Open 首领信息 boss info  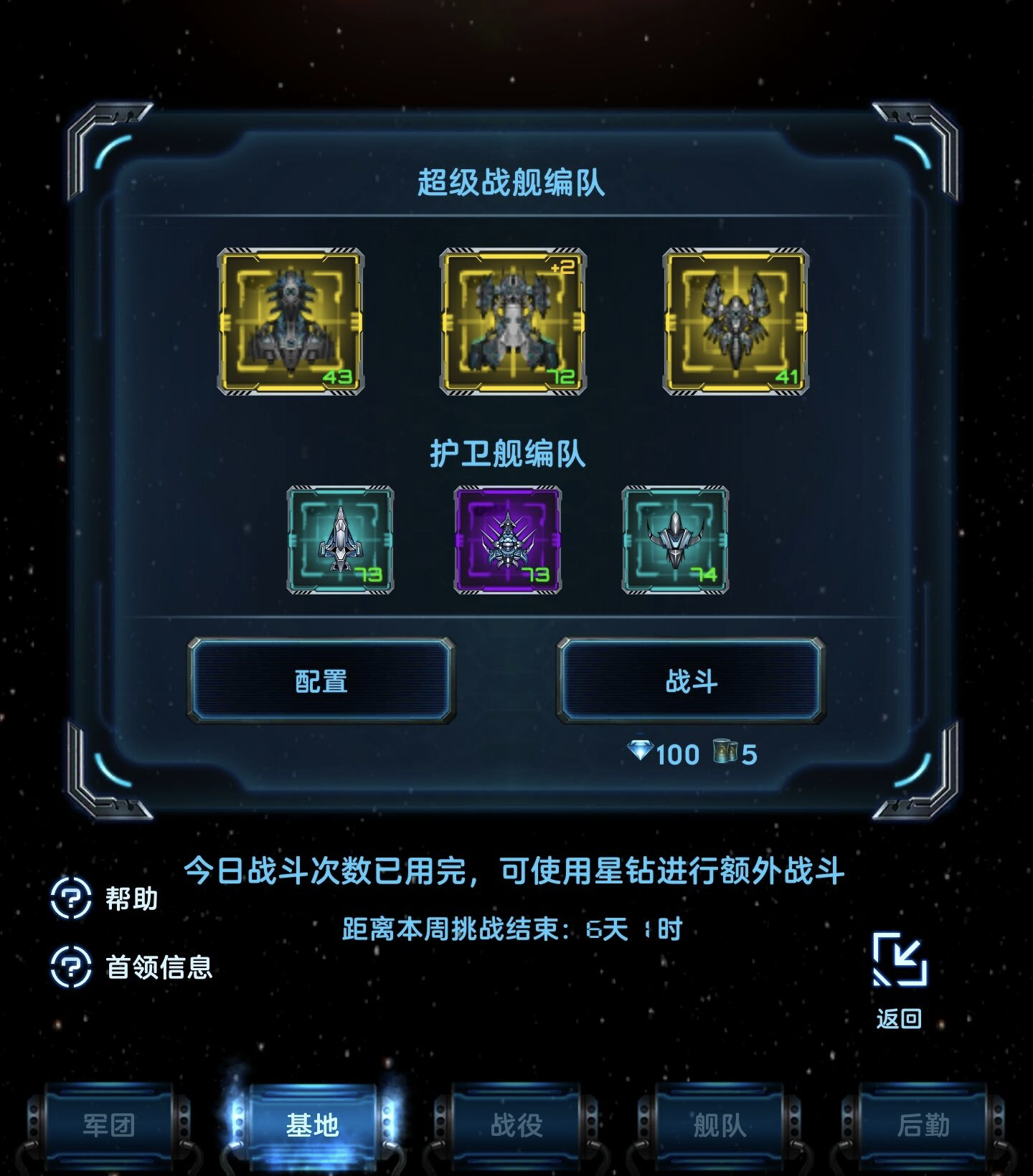pos(131,967)
